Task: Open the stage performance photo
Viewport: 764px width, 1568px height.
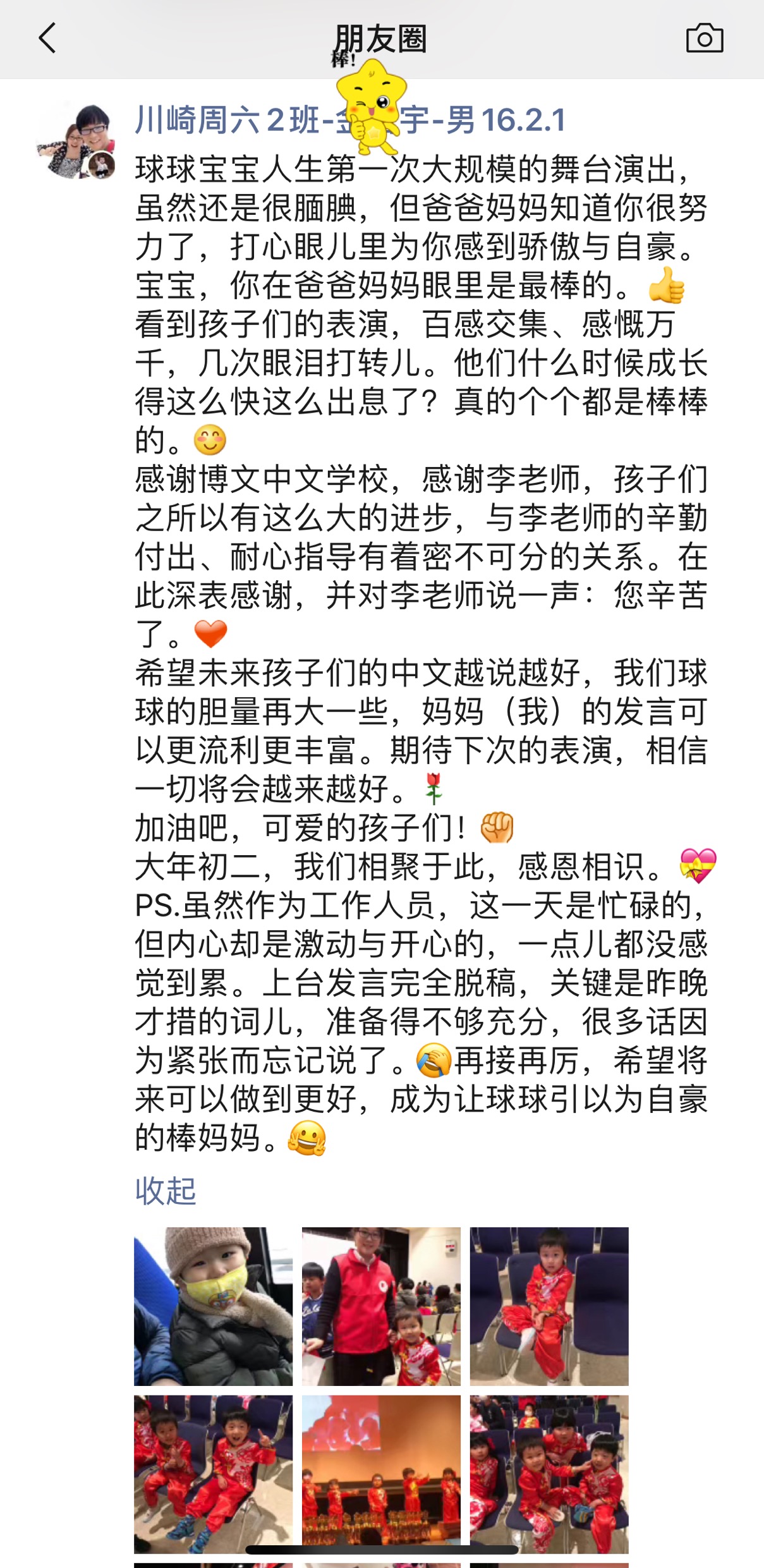Action: click(381, 1474)
